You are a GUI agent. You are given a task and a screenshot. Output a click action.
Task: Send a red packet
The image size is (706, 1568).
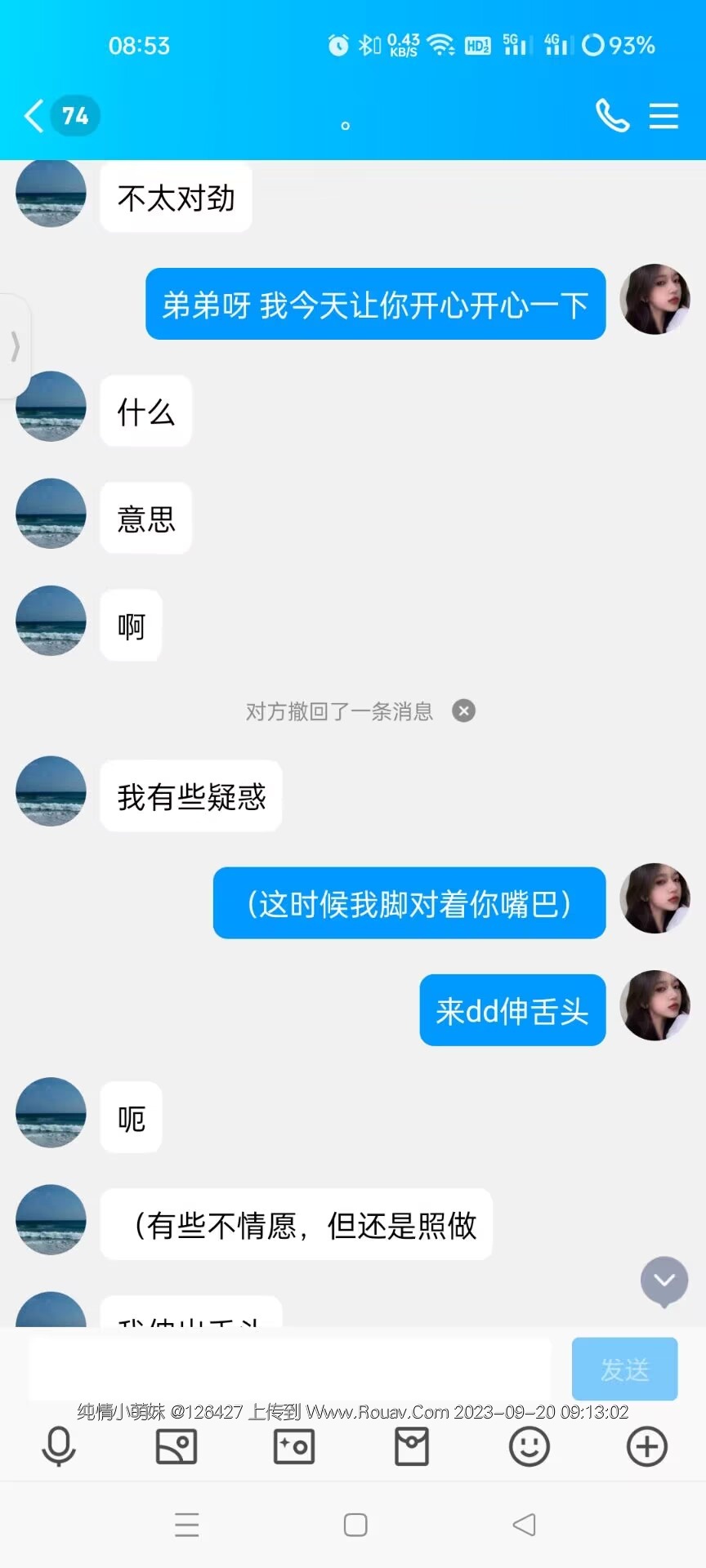412,1447
